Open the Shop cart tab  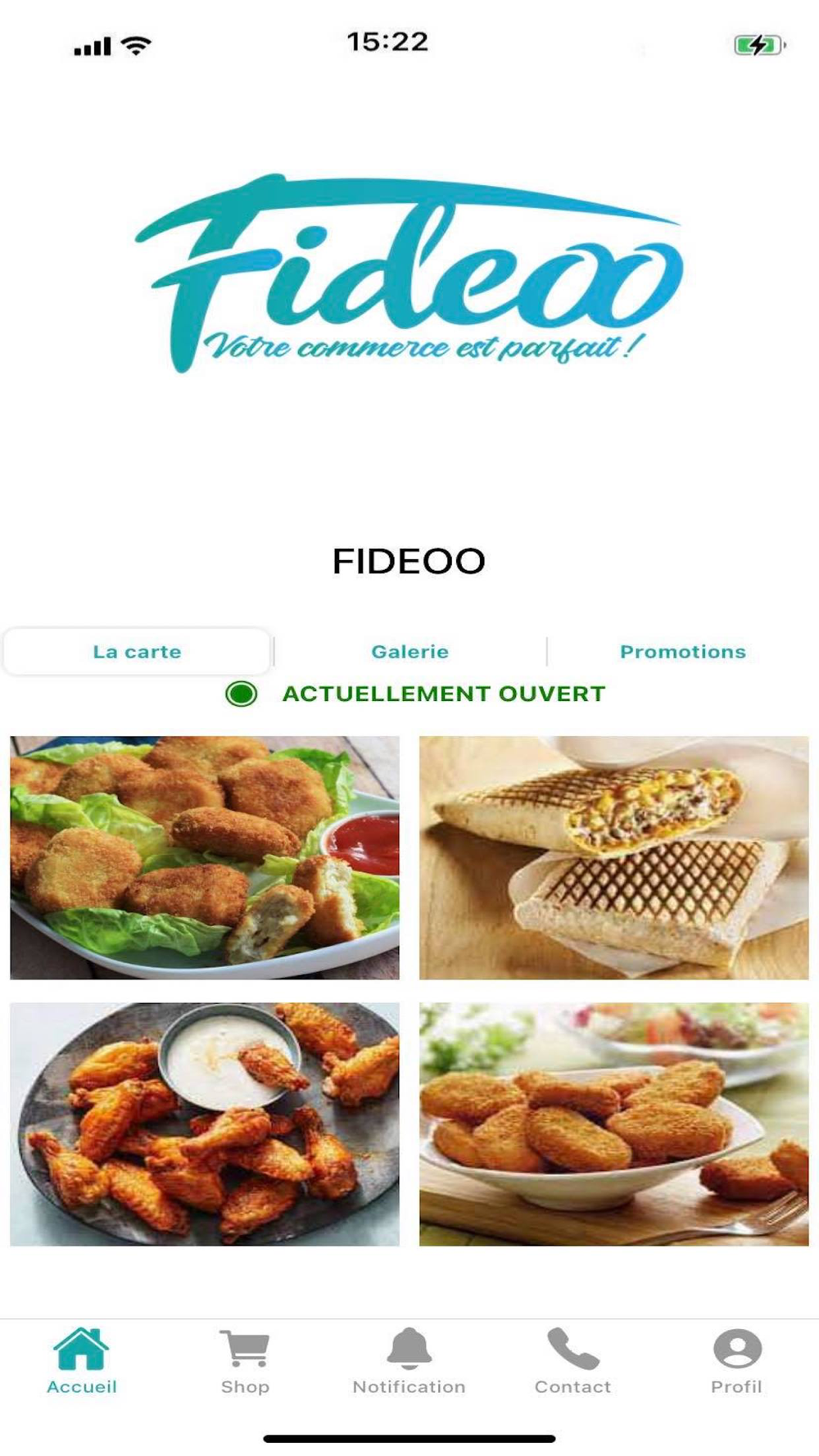245,1362
